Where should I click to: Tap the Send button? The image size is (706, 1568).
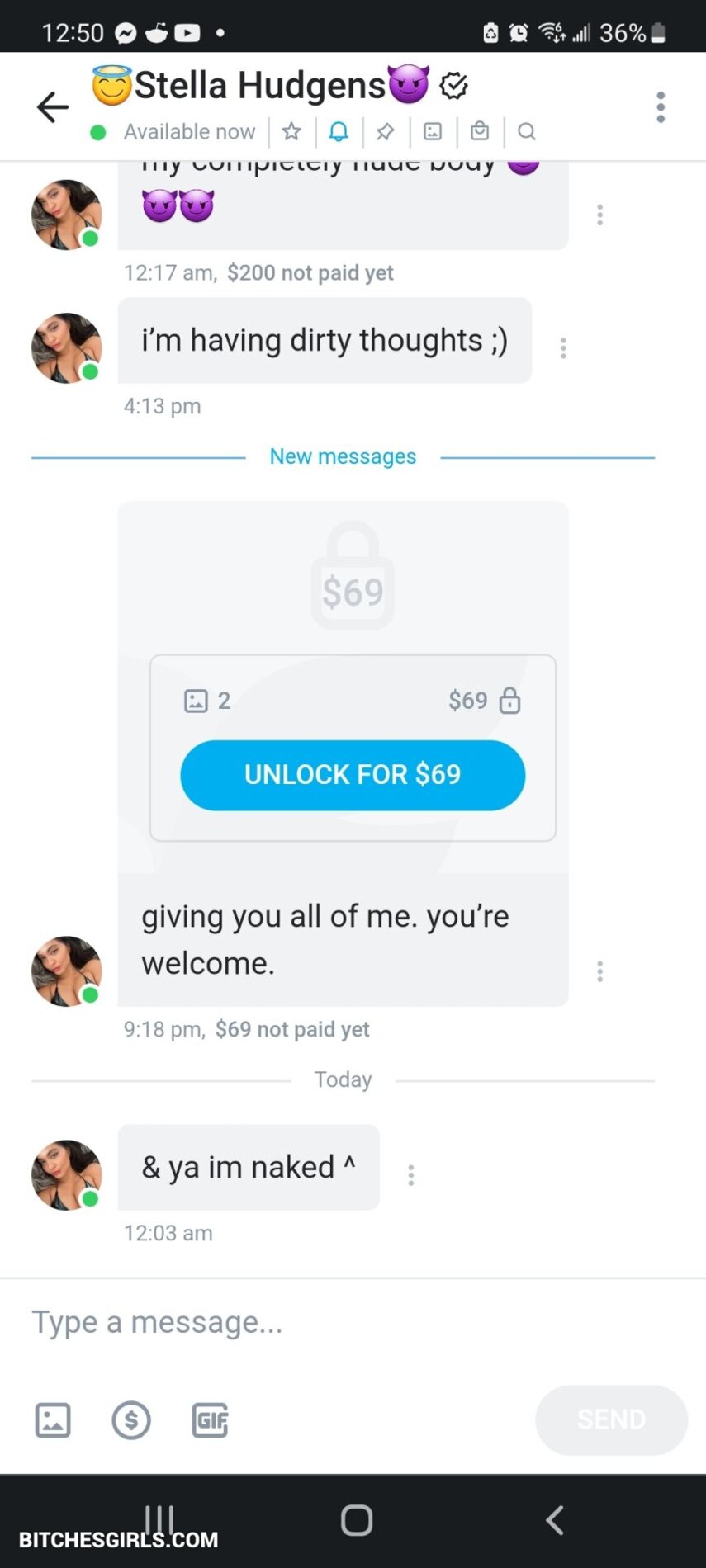[x=611, y=1419]
